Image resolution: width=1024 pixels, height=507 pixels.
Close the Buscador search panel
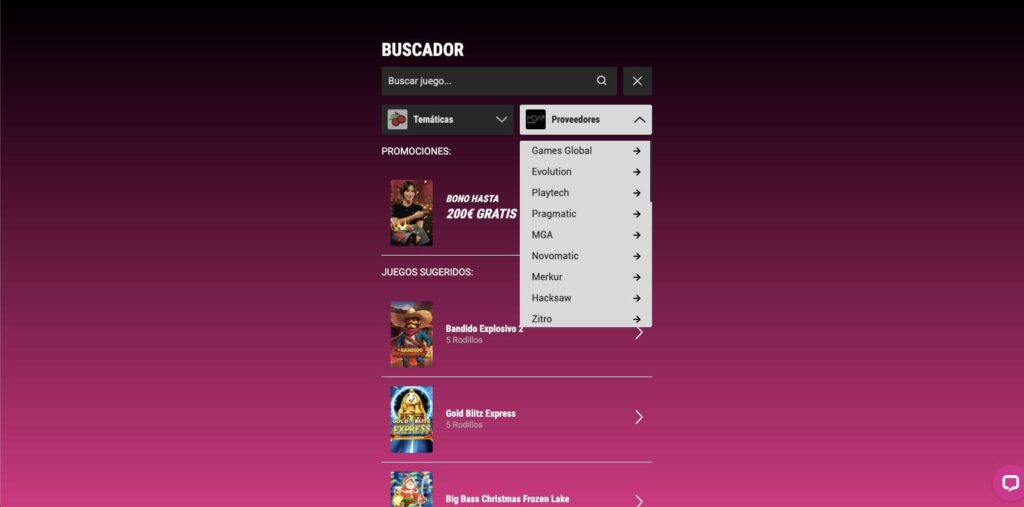click(637, 81)
